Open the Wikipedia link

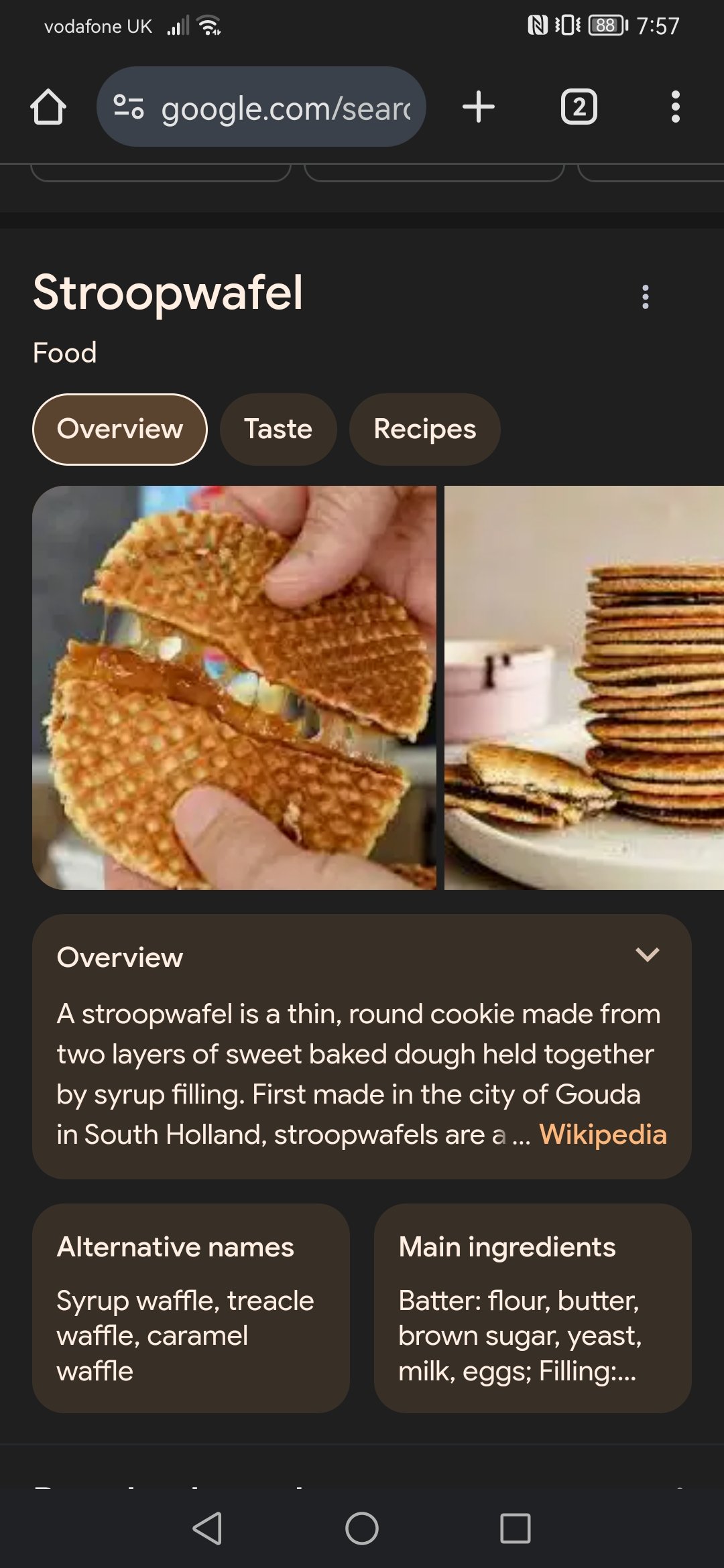[x=603, y=1134]
